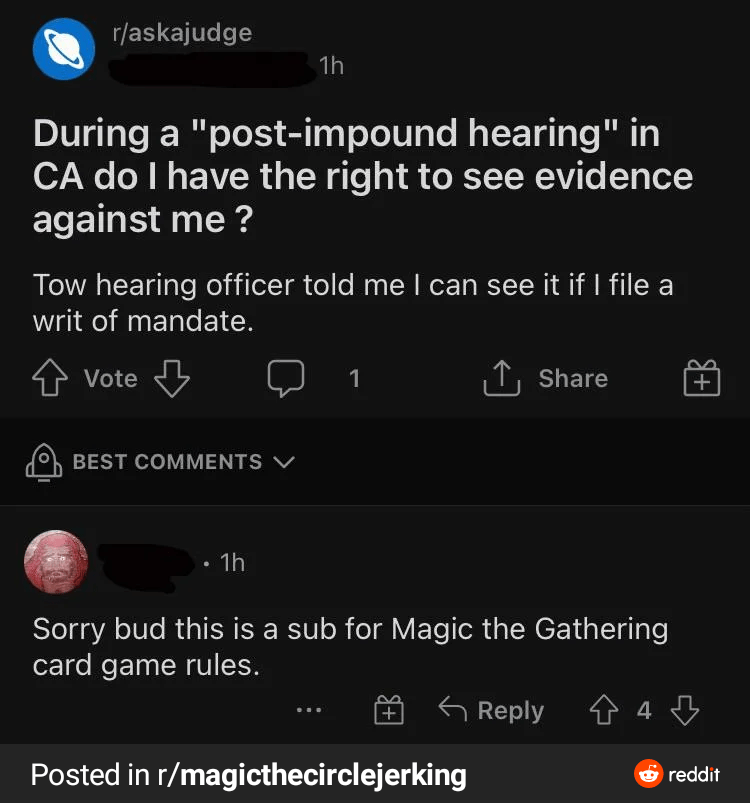The height and width of the screenshot is (803, 750).
Task: Click the downvote arrow below the post
Action: tap(172, 378)
